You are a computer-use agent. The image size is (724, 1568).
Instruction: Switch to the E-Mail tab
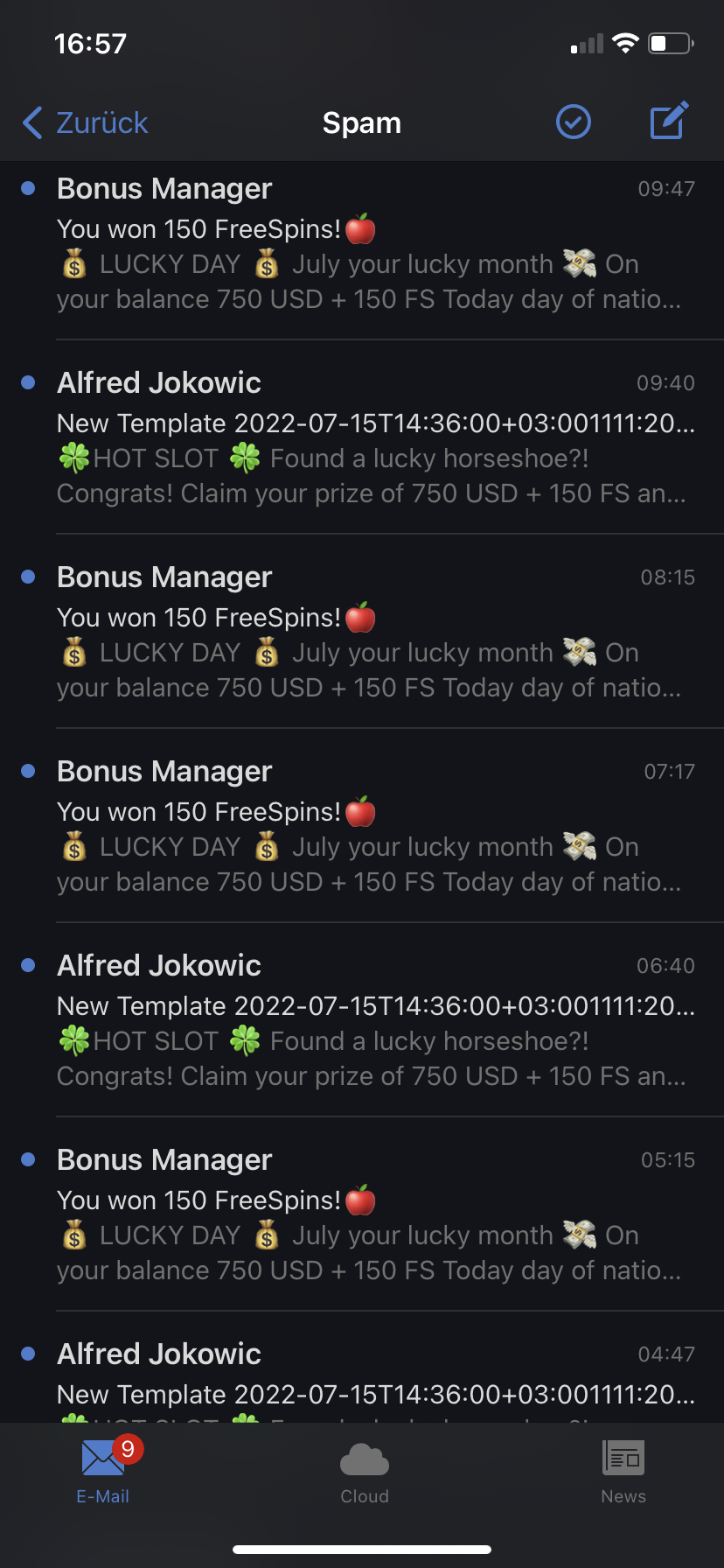[103, 1472]
